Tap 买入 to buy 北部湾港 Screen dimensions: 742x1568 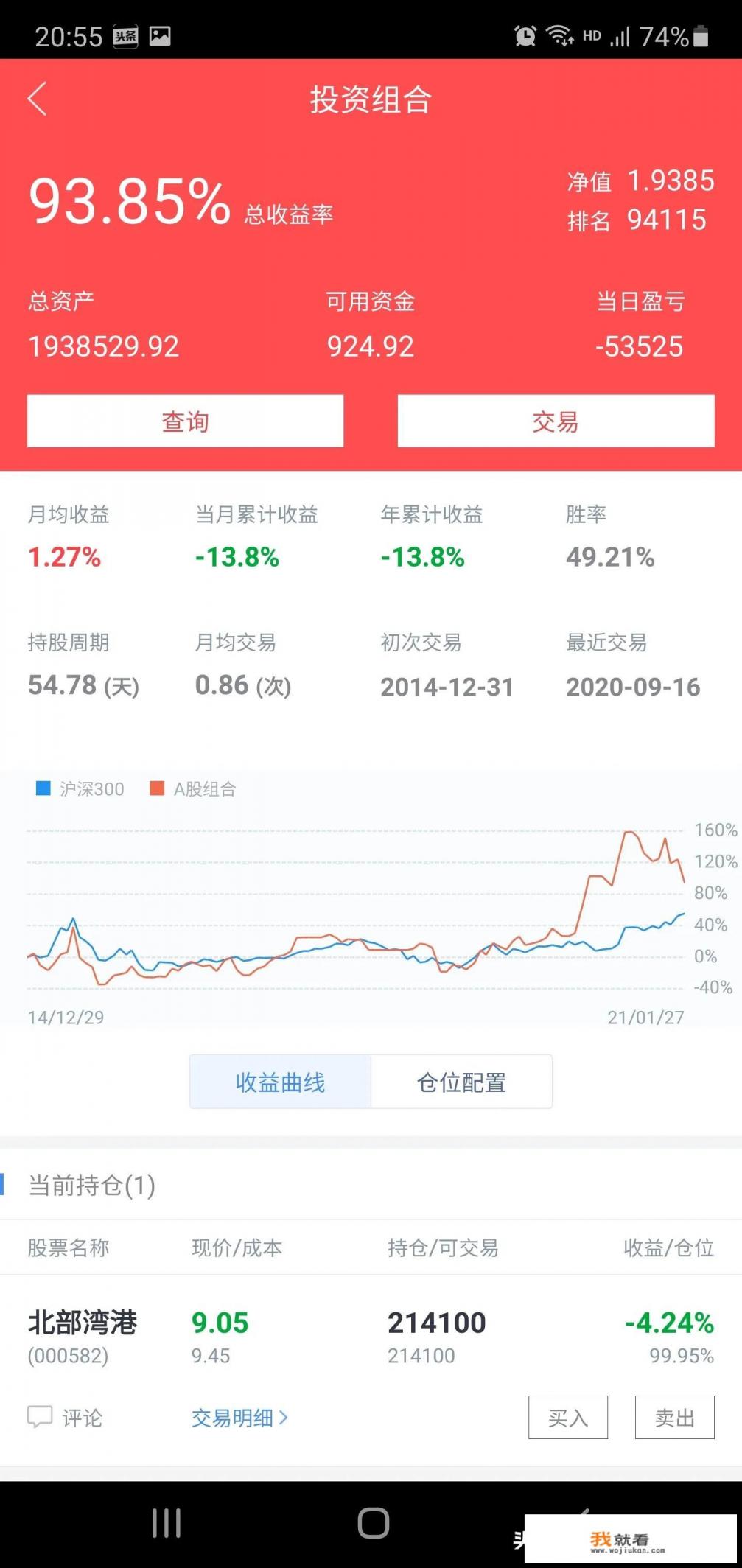pos(567,1417)
